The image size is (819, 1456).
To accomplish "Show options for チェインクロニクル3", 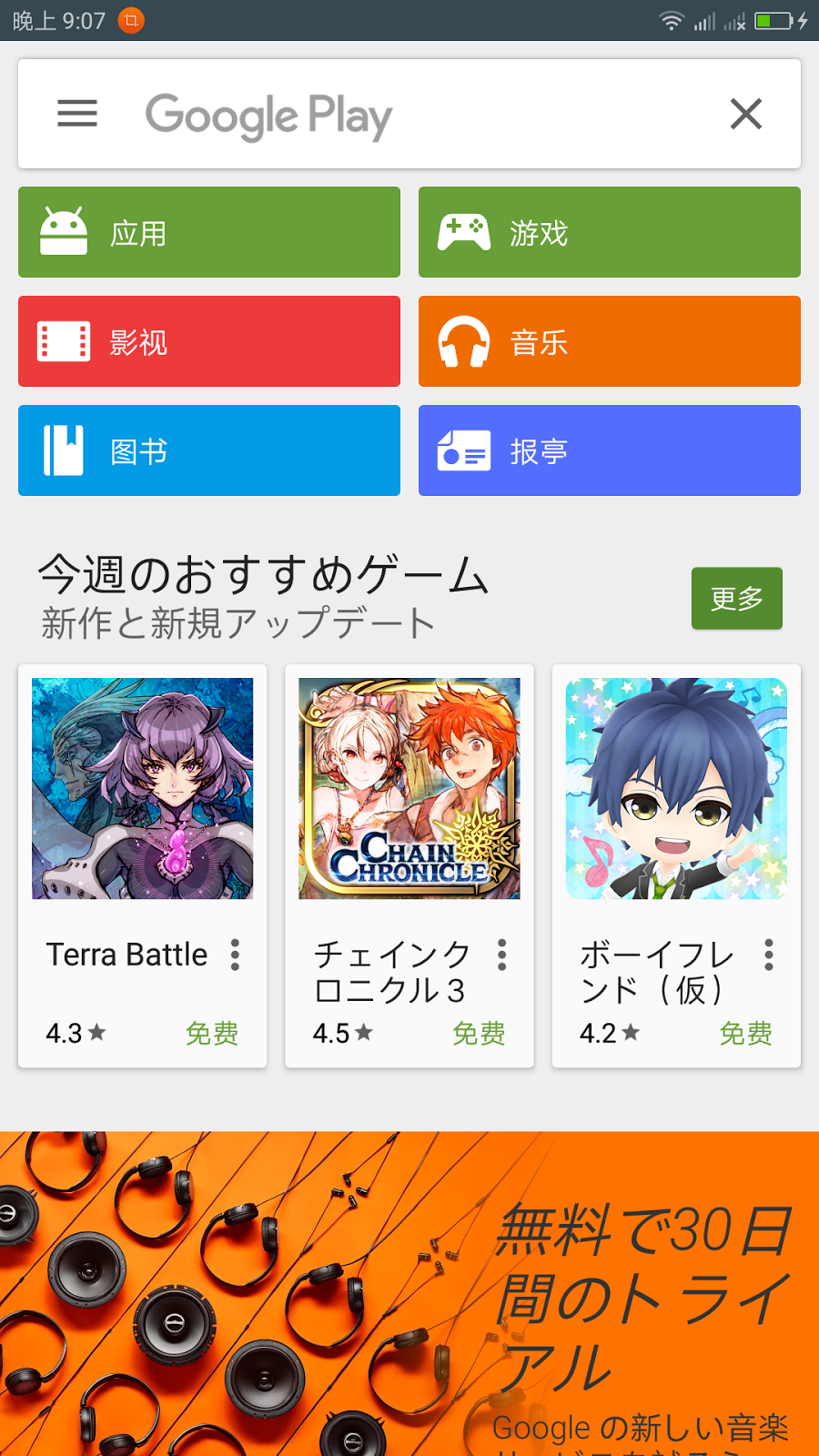I will tap(502, 955).
